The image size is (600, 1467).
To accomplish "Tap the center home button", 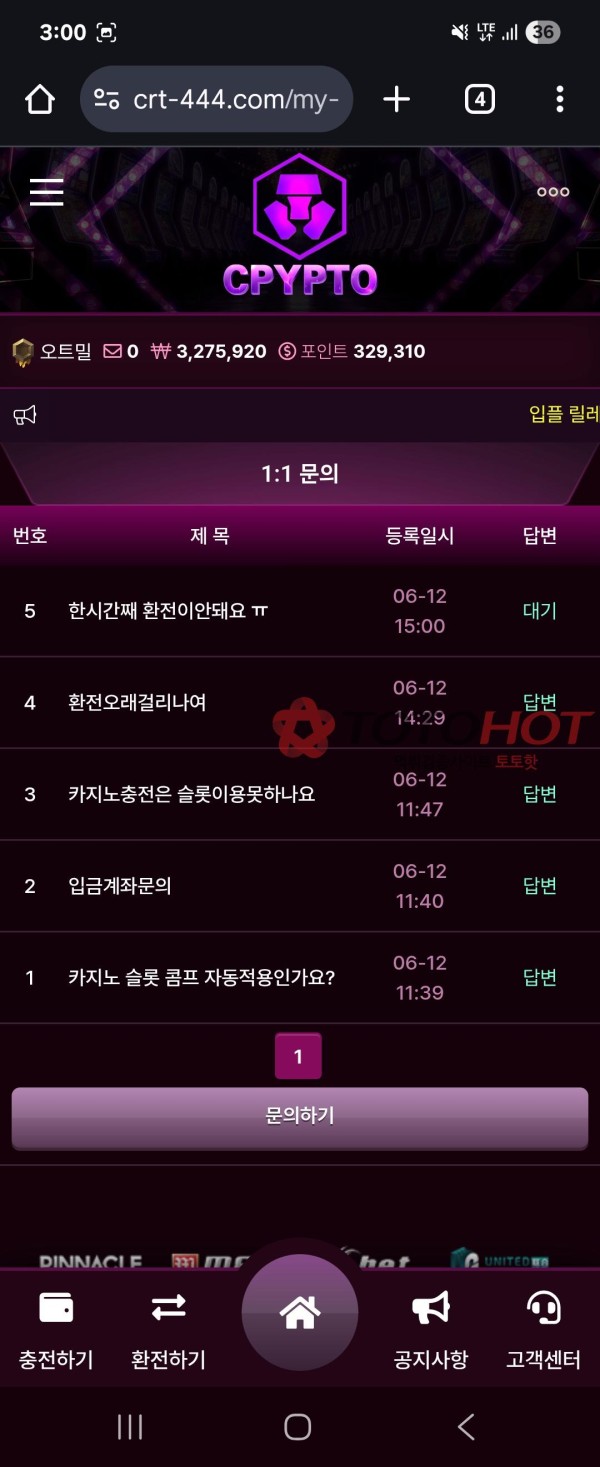I will (x=300, y=1312).
